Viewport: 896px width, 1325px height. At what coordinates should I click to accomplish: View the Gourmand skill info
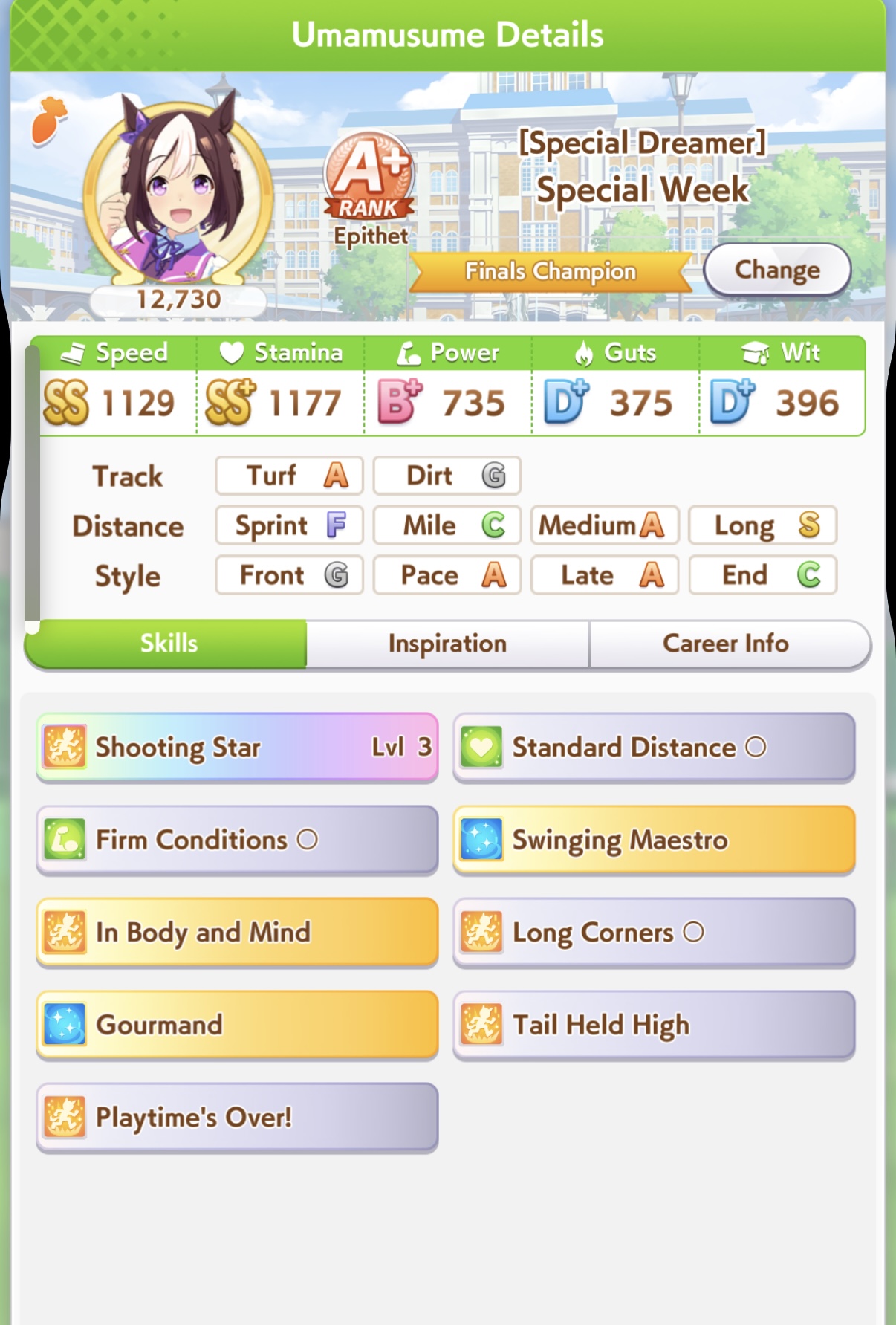click(x=237, y=1025)
